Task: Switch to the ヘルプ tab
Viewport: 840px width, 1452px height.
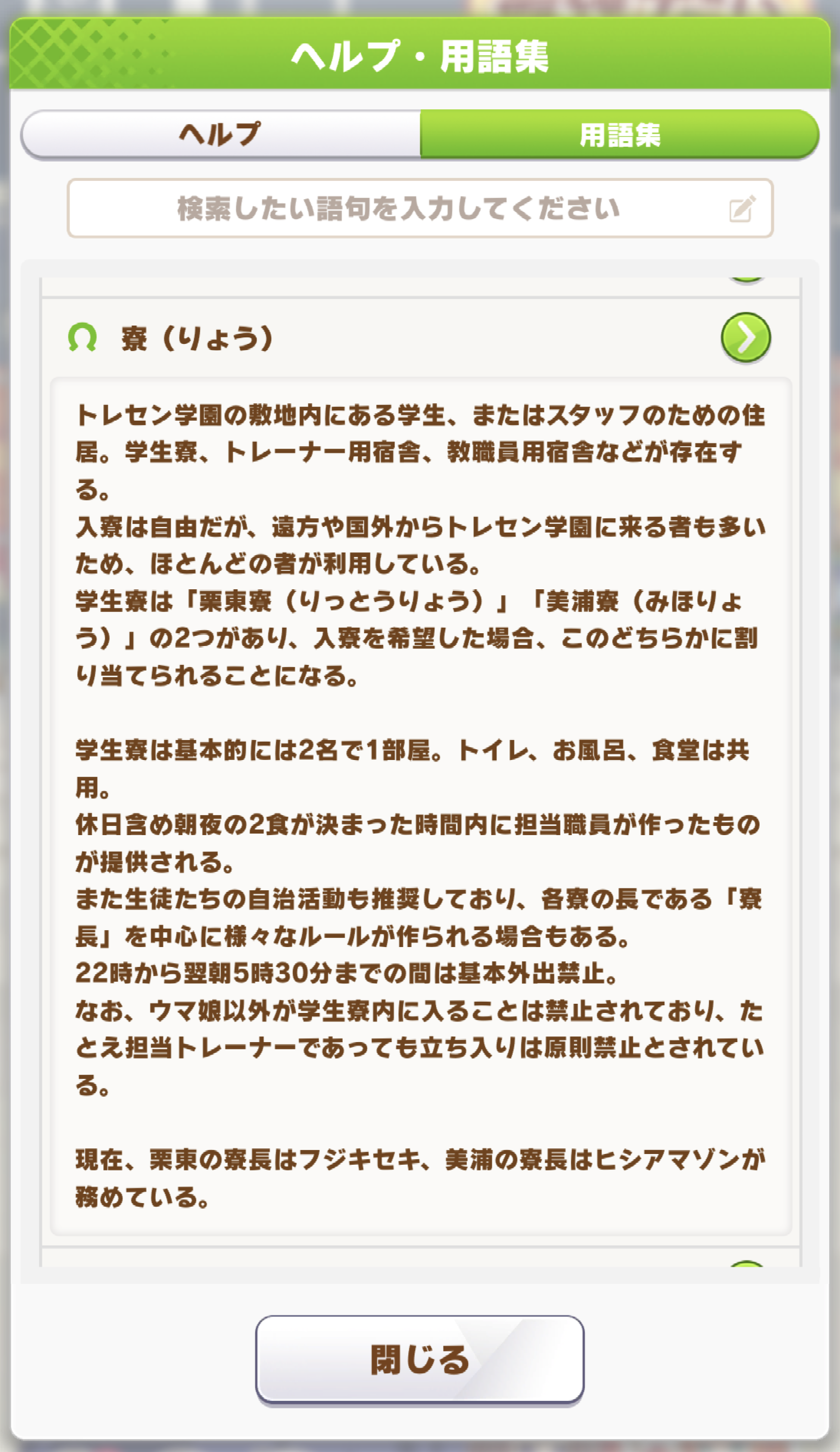Action: click(x=221, y=134)
